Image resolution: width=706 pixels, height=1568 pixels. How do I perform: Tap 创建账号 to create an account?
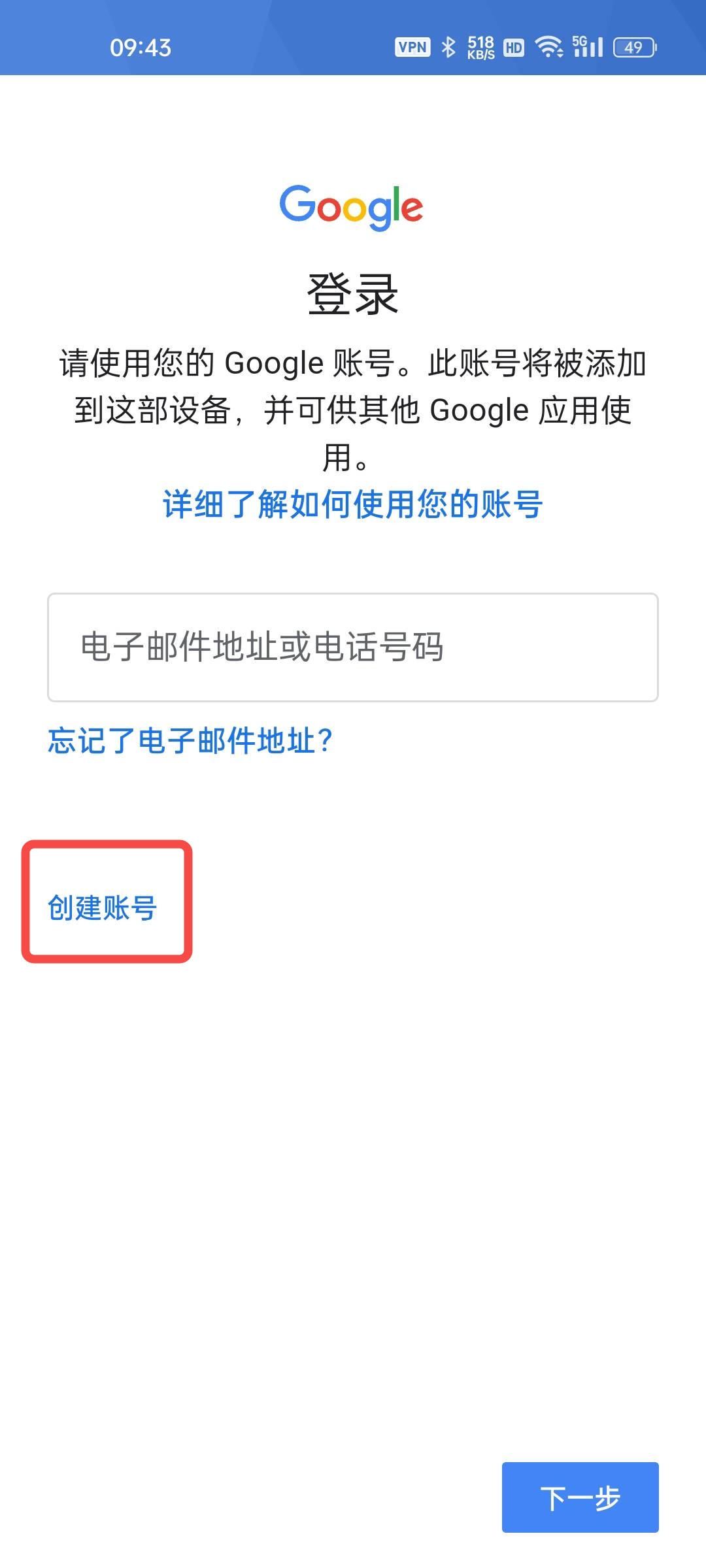pos(103,907)
